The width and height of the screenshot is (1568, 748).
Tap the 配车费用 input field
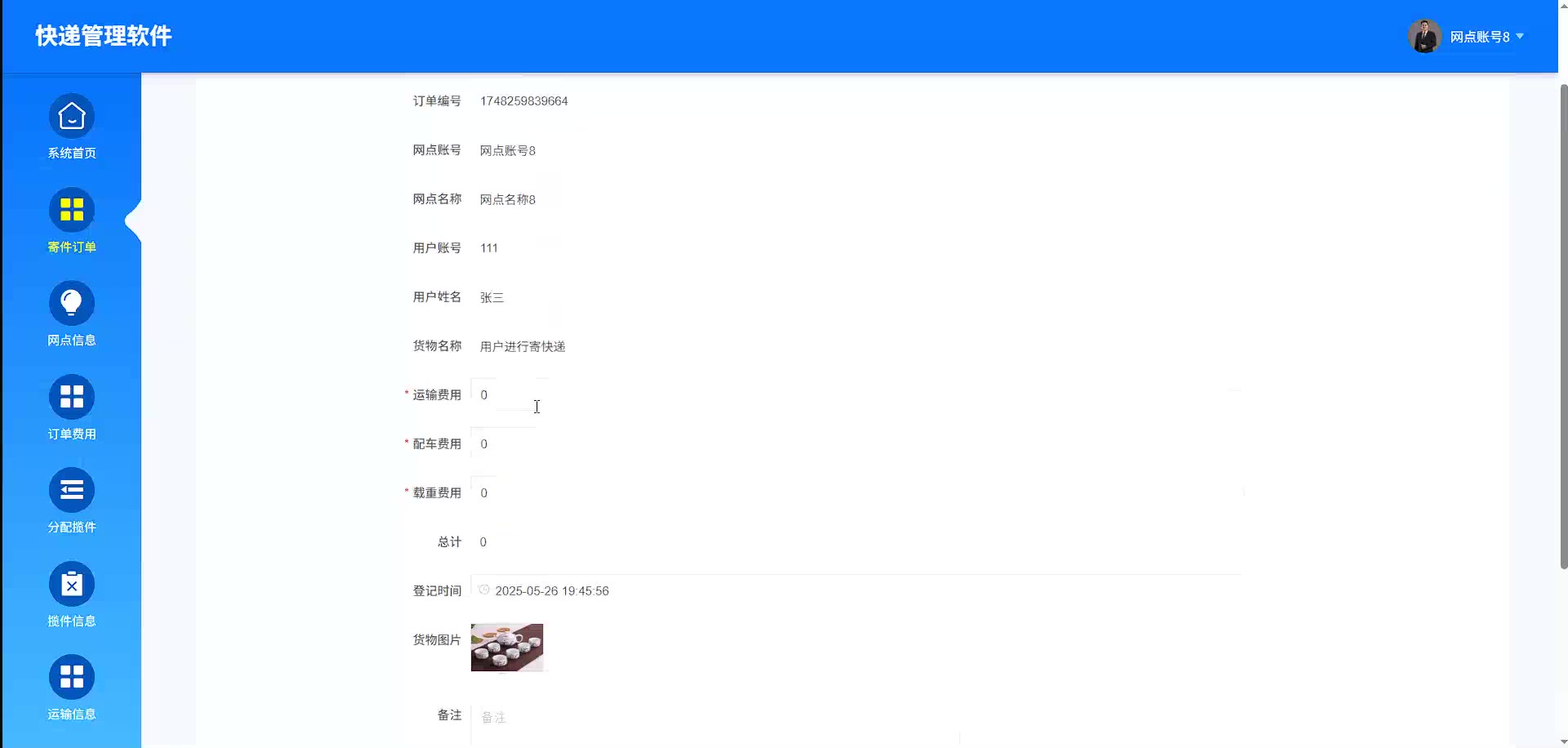856,444
